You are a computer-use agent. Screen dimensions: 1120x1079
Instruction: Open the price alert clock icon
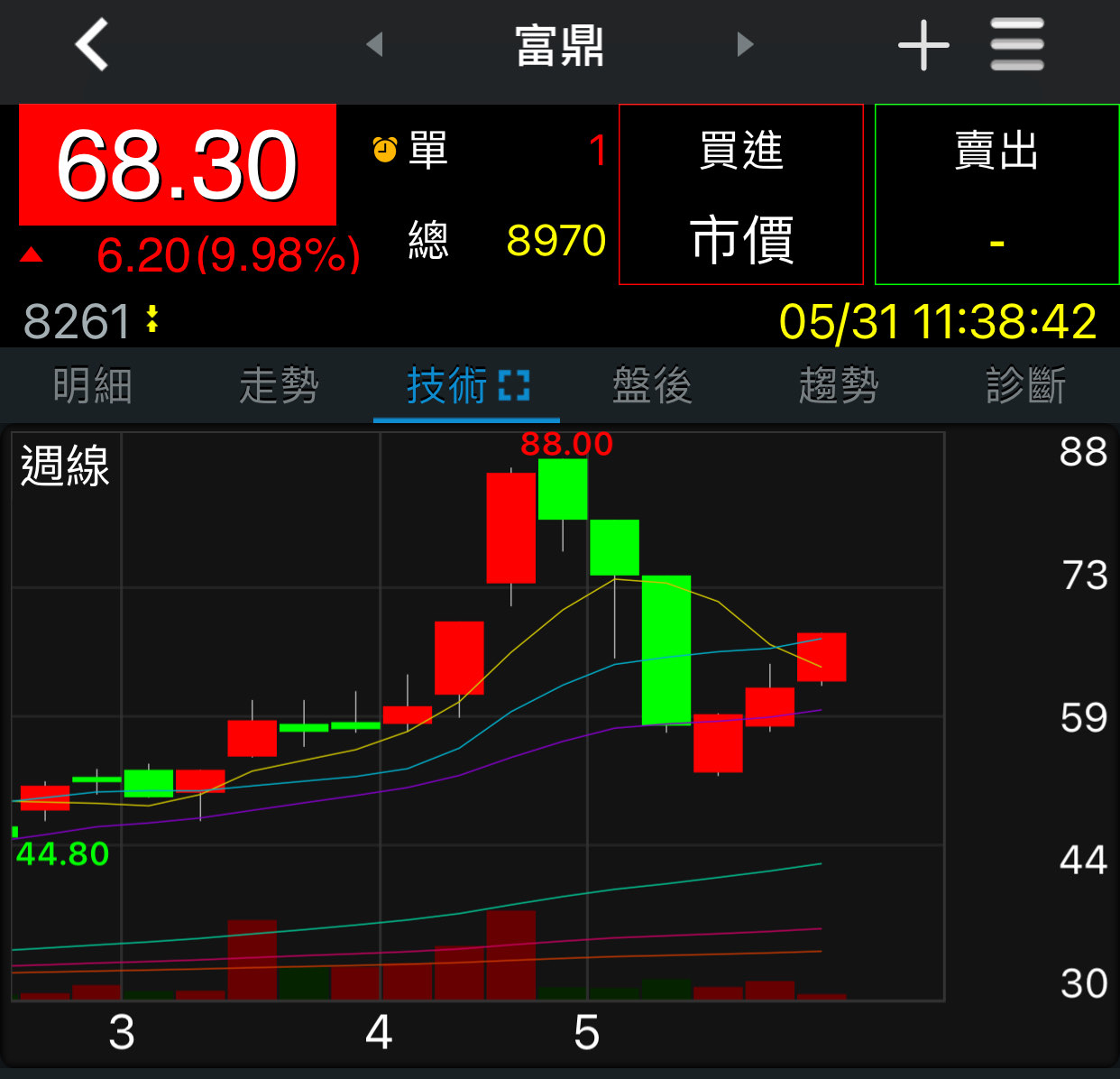tap(385, 150)
